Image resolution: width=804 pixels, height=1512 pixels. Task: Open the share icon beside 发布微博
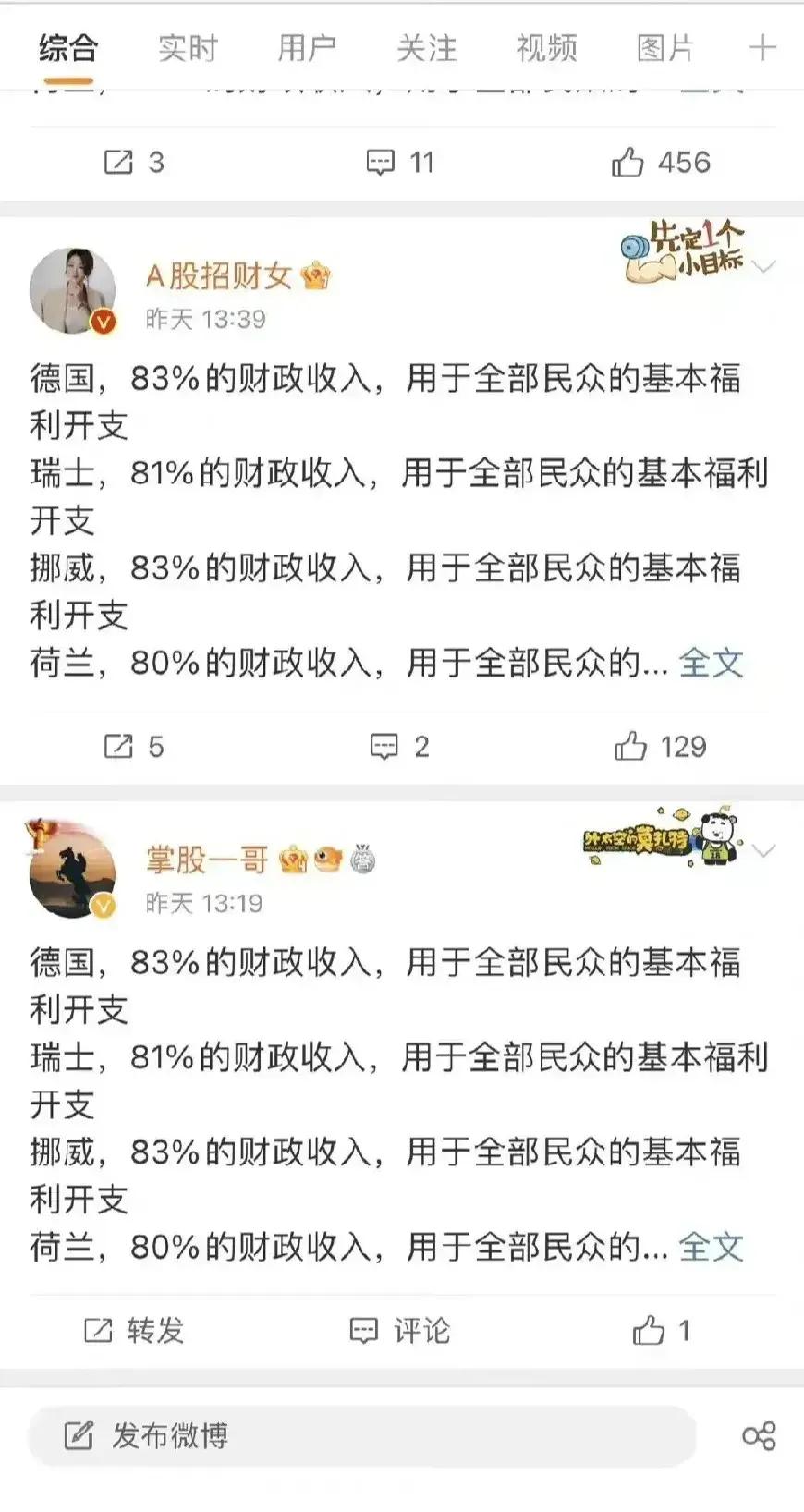click(759, 1435)
